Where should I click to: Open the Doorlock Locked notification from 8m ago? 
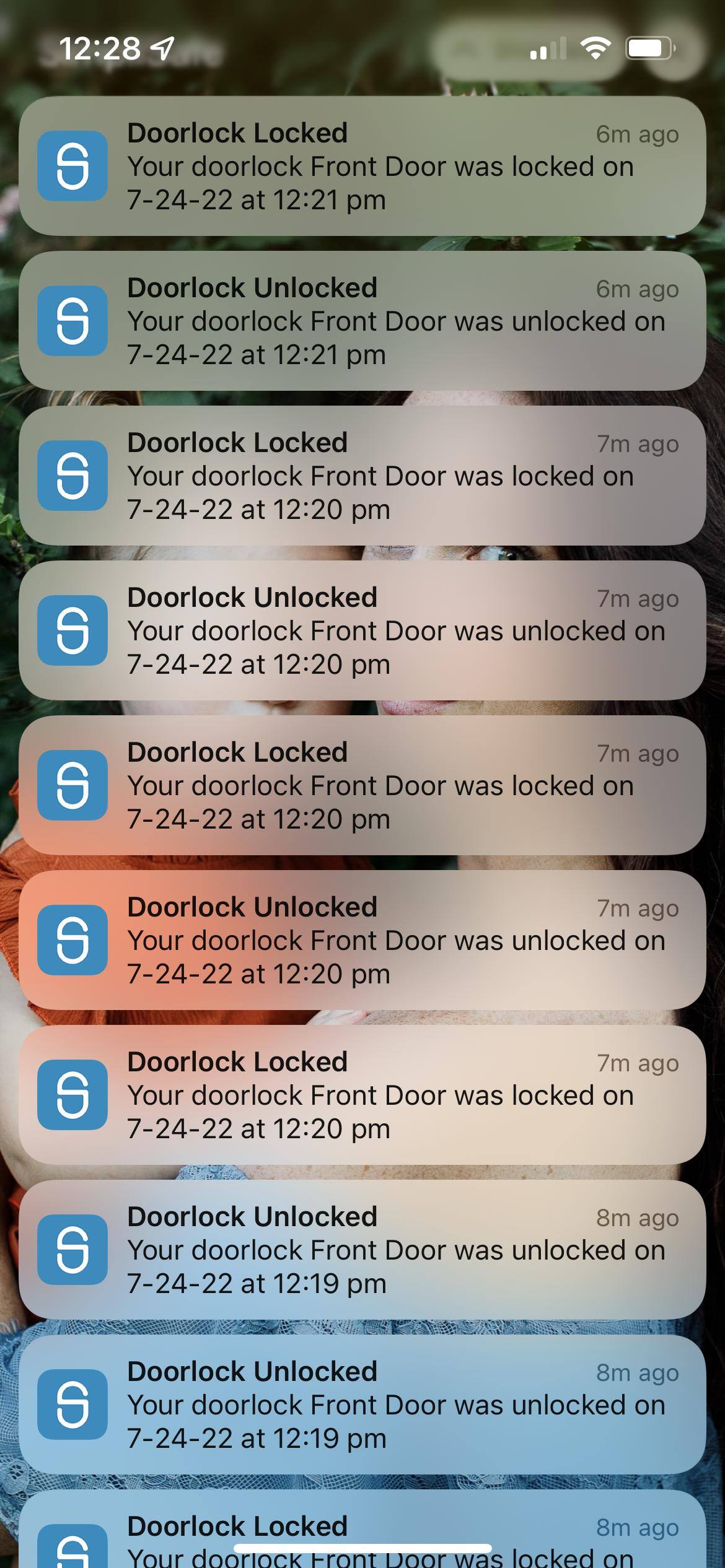point(362,1535)
